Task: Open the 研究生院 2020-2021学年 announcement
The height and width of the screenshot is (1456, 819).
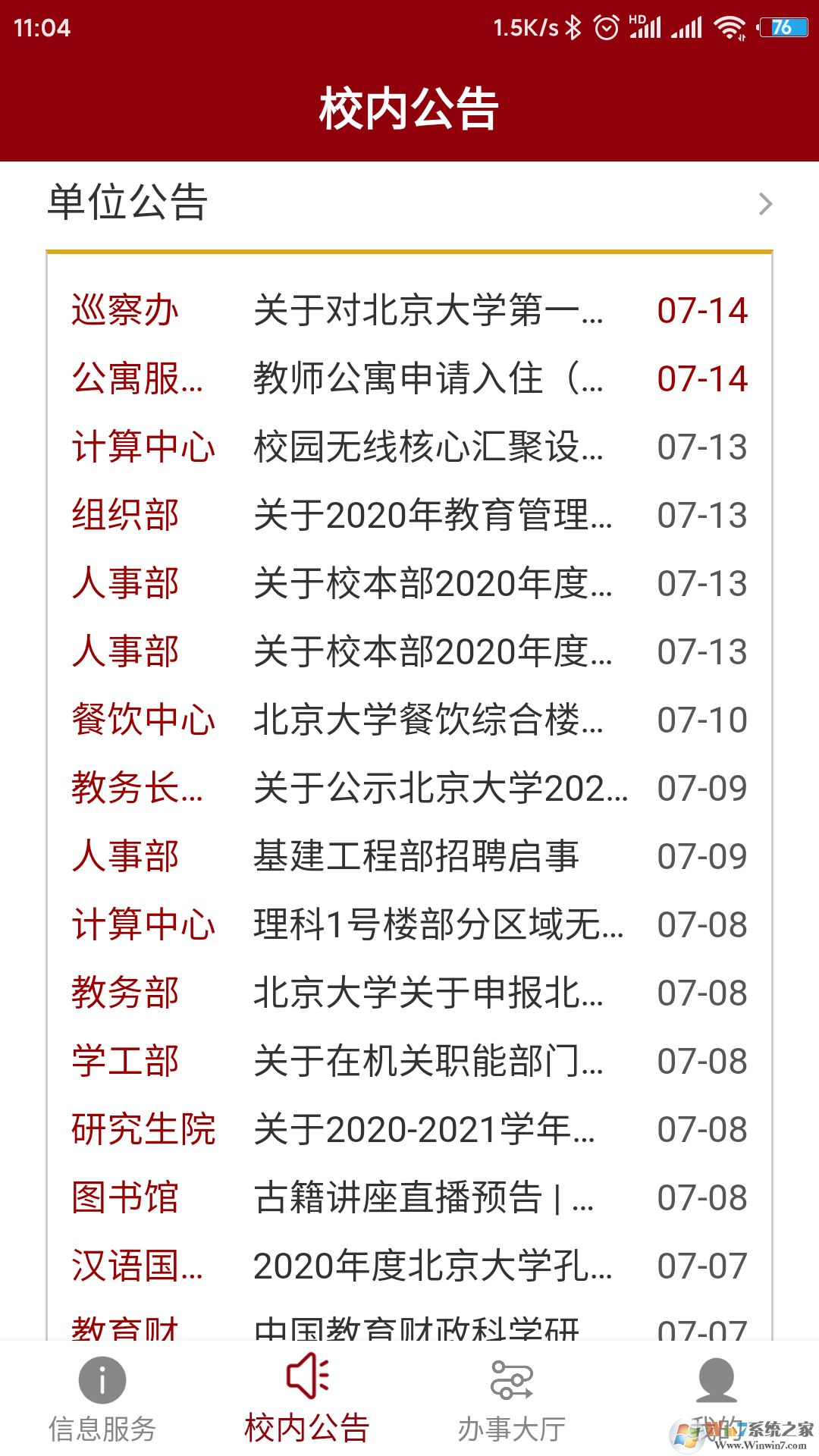Action: tap(409, 1128)
